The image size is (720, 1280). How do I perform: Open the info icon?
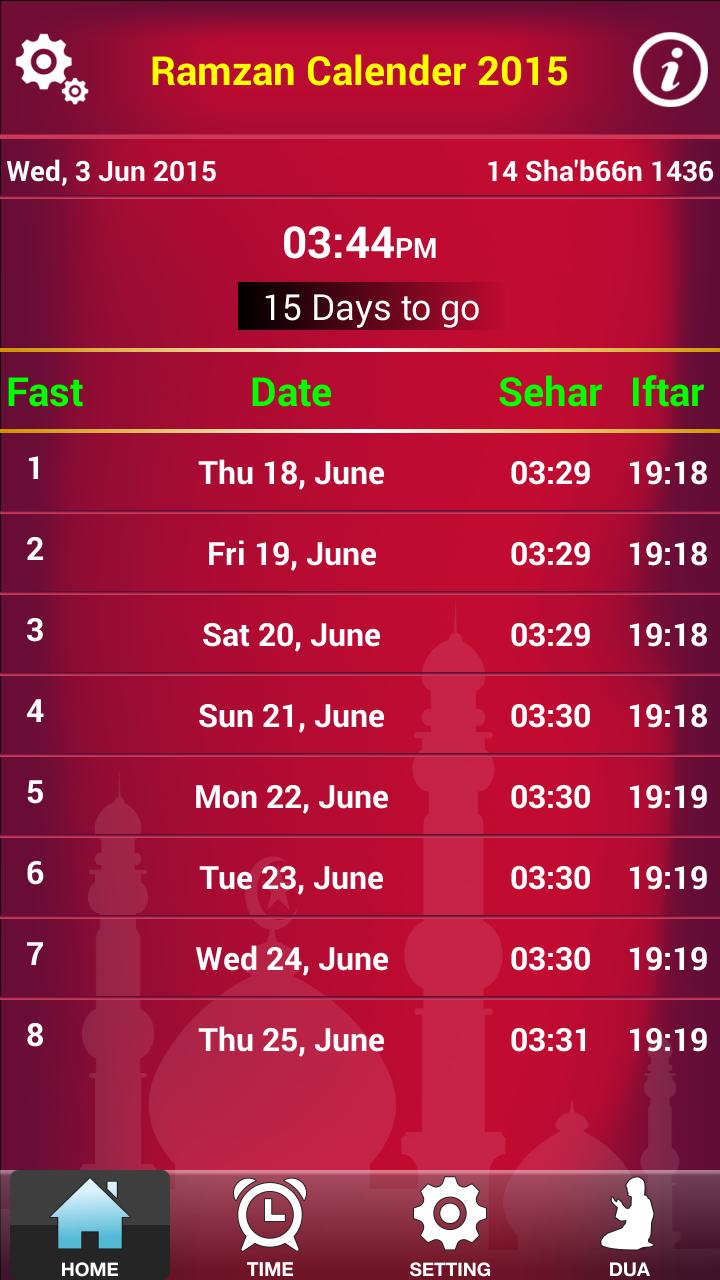click(x=669, y=69)
